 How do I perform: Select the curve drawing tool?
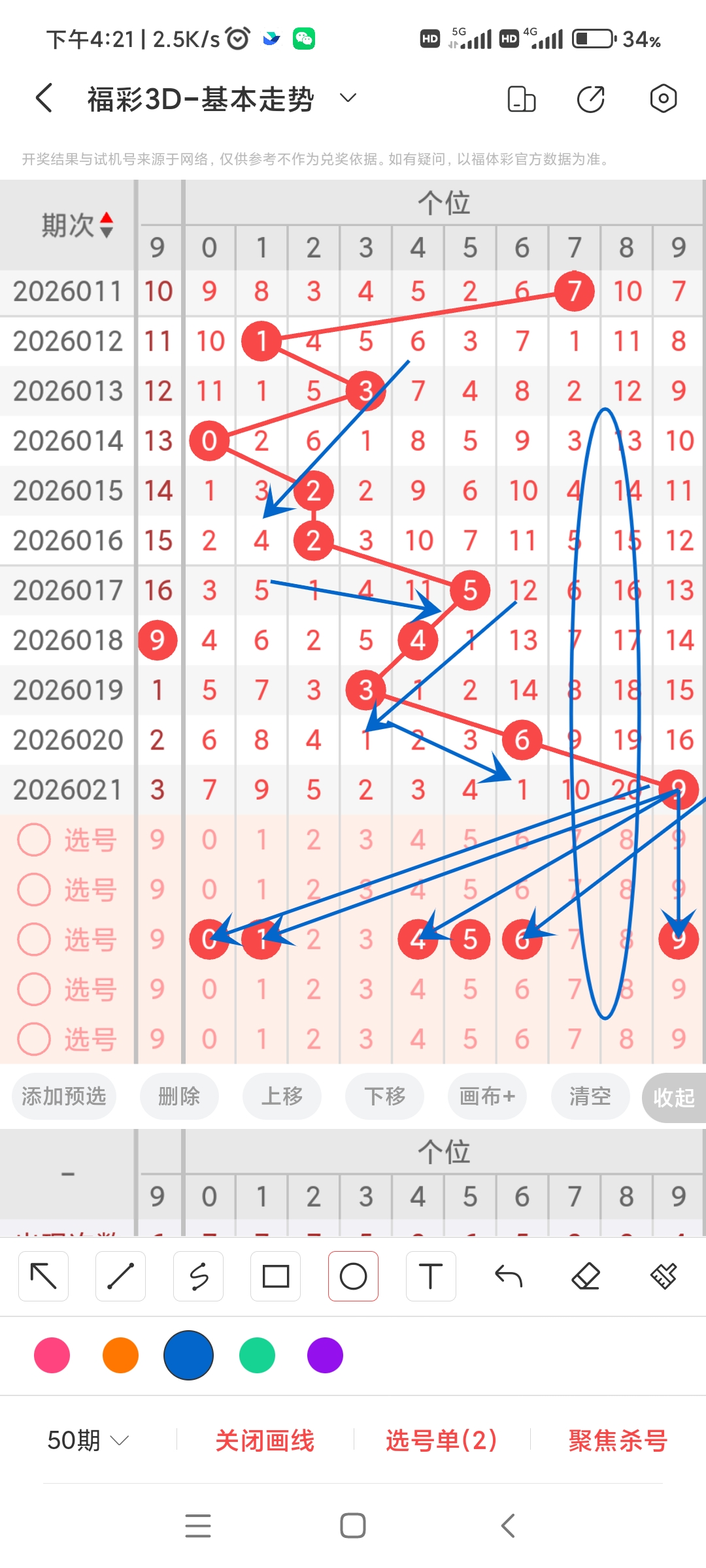[198, 1275]
